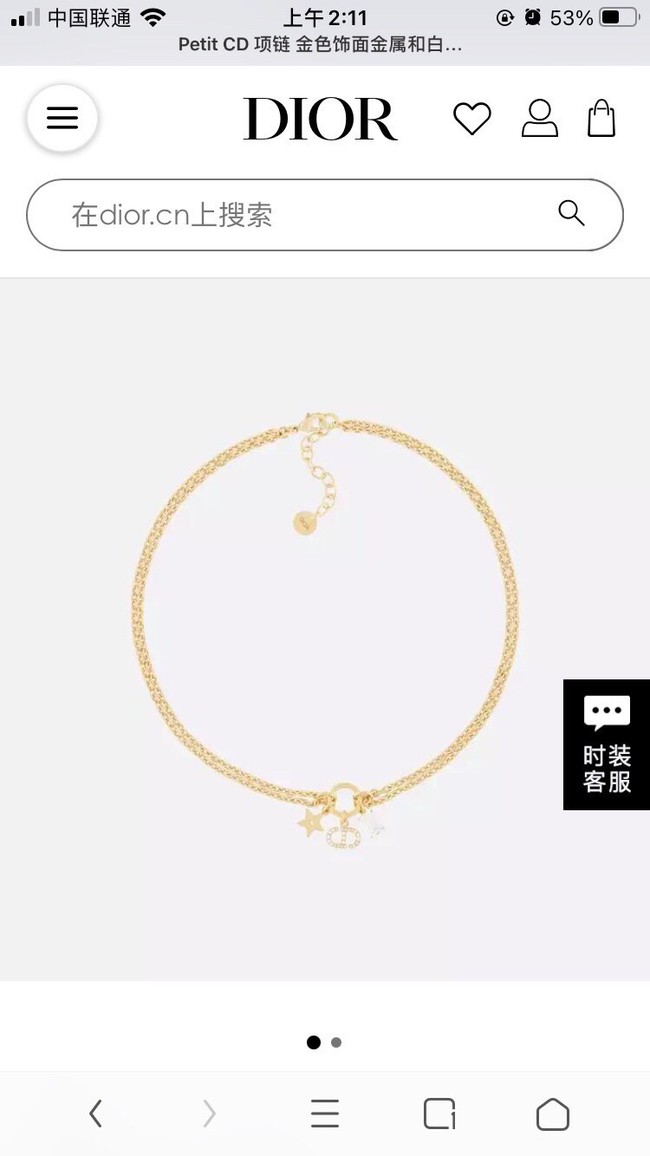Open the wishlist heart icon
The width and height of the screenshot is (650, 1156).
[x=472, y=119]
